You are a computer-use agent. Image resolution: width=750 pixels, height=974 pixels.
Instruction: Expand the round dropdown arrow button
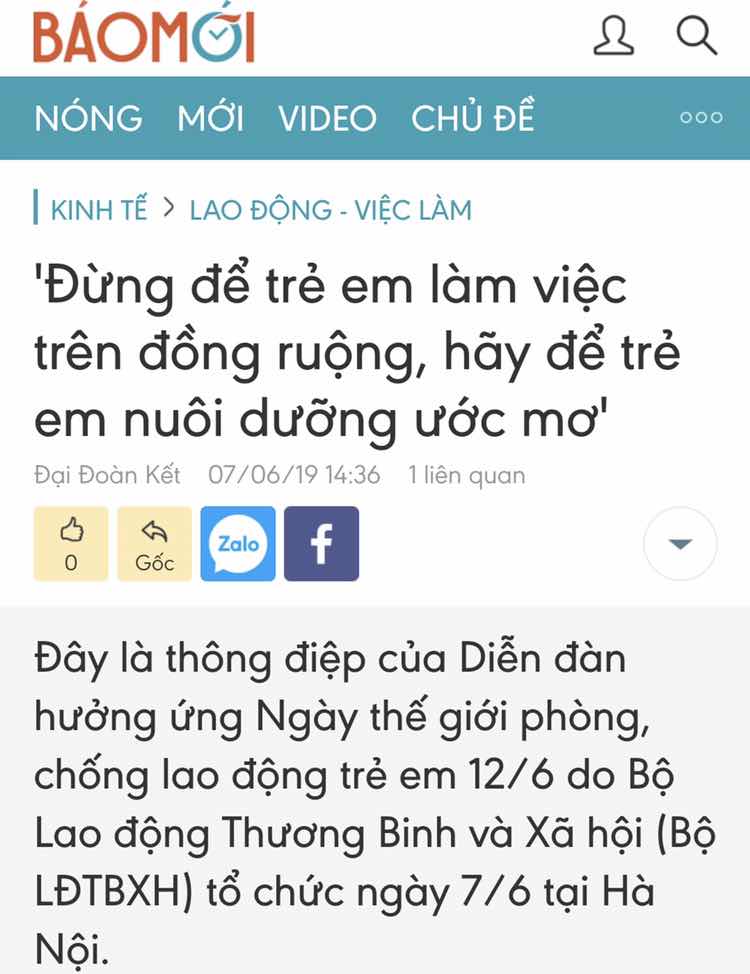pos(680,544)
